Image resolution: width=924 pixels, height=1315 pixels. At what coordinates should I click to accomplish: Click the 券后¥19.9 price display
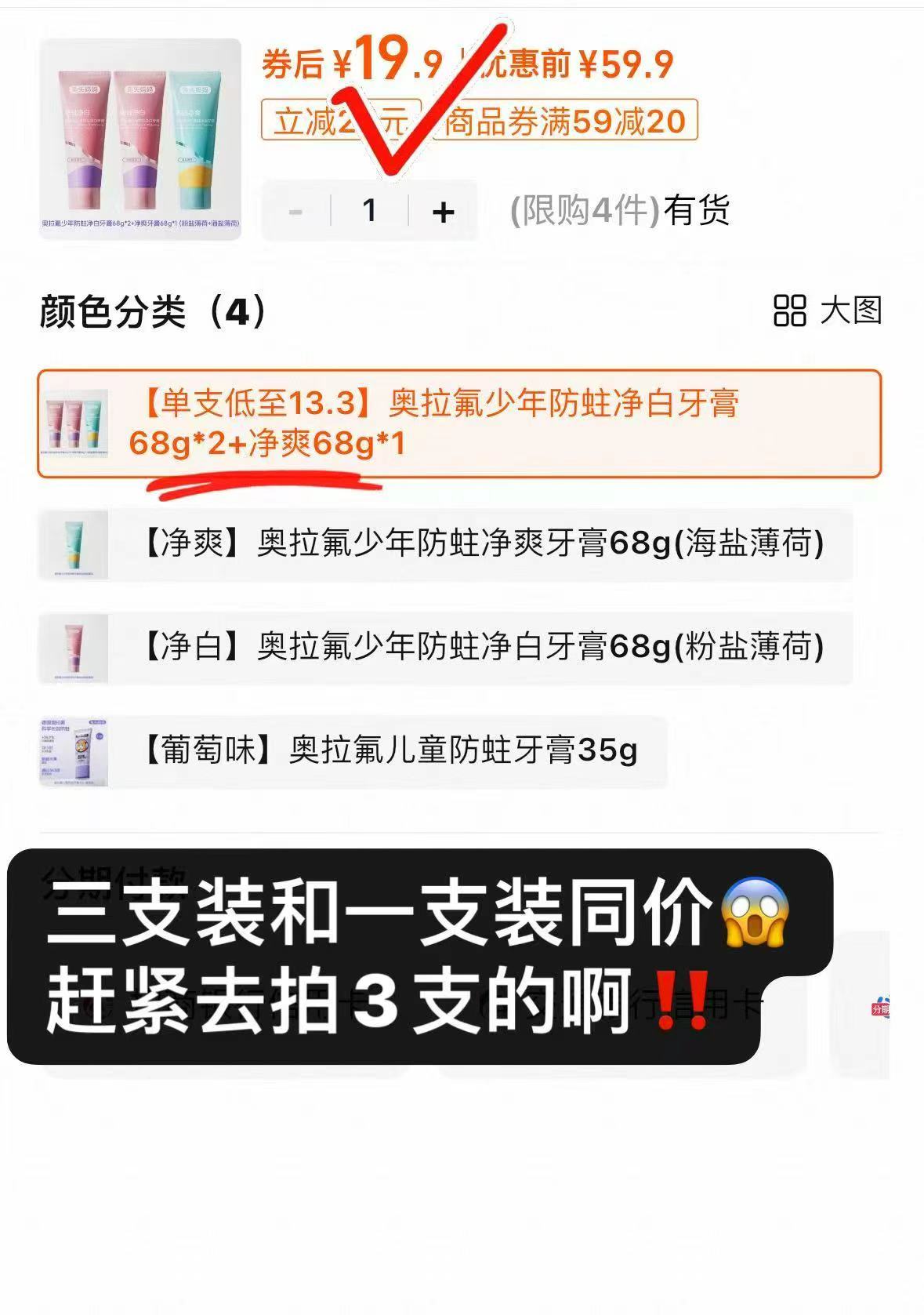(x=353, y=63)
